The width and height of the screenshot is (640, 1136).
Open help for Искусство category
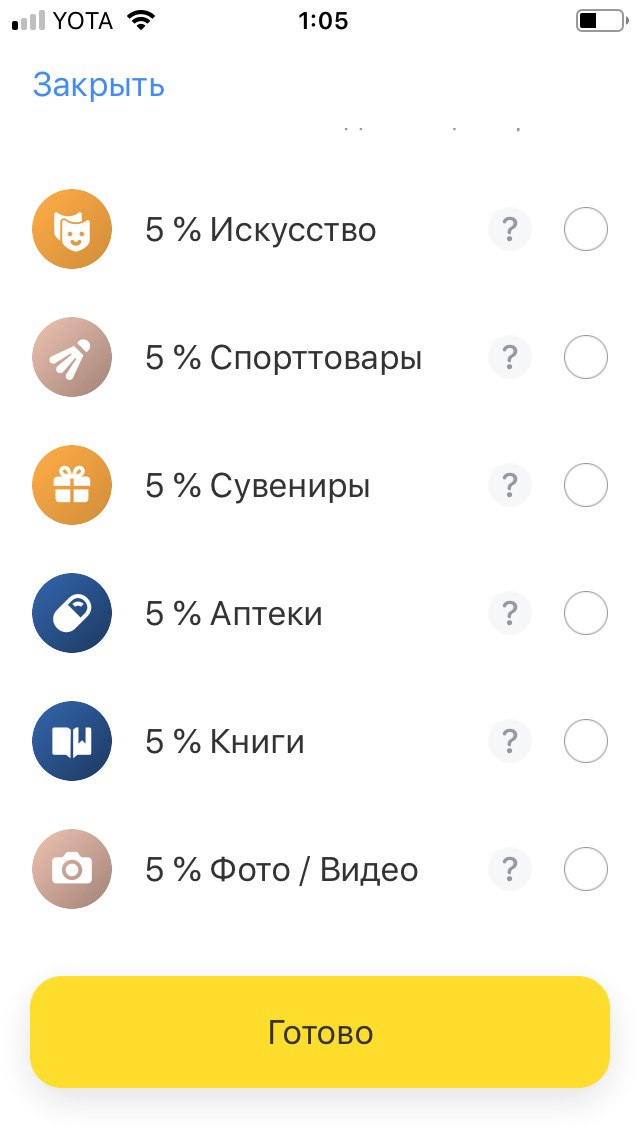tap(510, 229)
